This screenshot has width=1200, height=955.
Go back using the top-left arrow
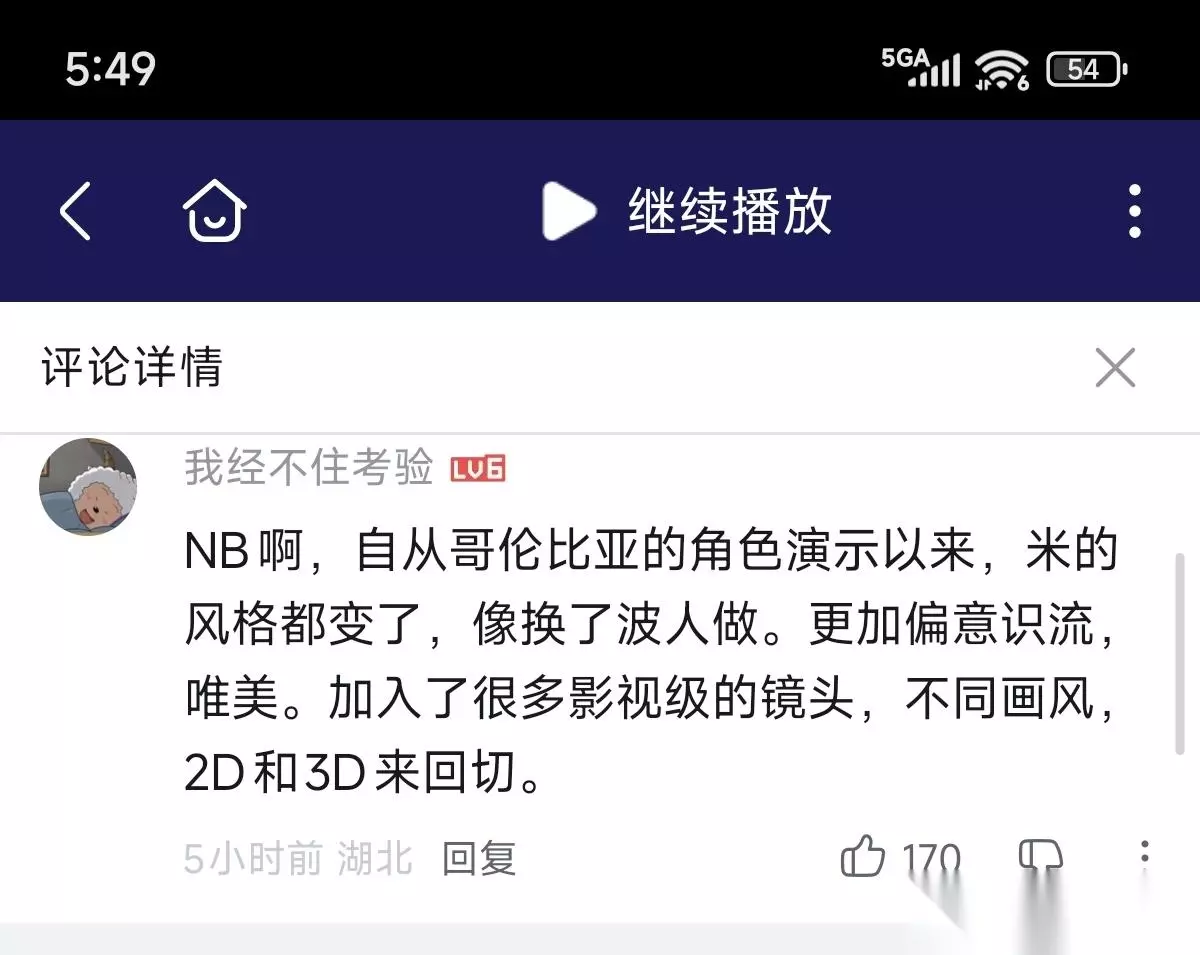pyautogui.click(x=76, y=211)
